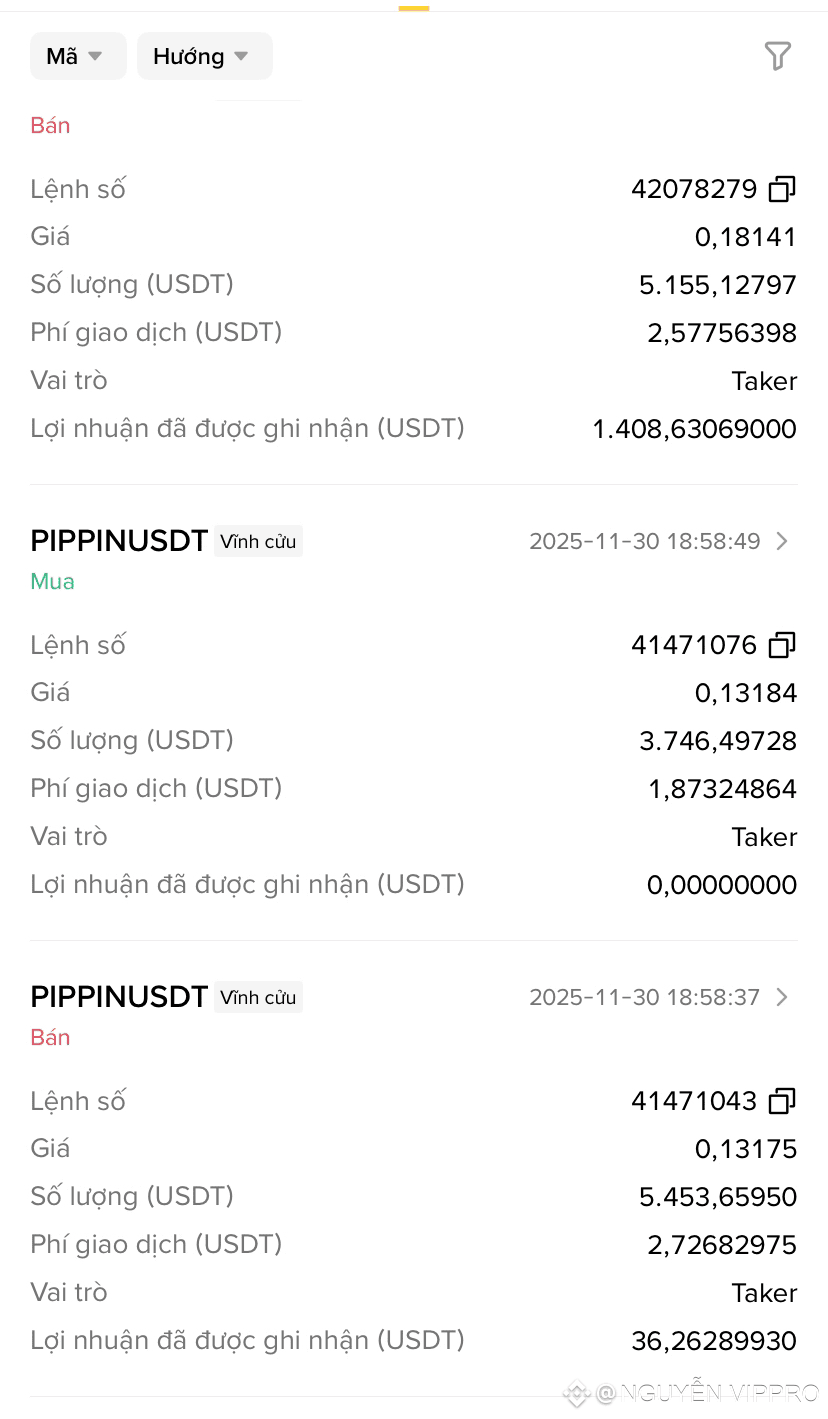The image size is (828, 1419).
Task: Copy order number 41471076
Action: tap(782, 645)
